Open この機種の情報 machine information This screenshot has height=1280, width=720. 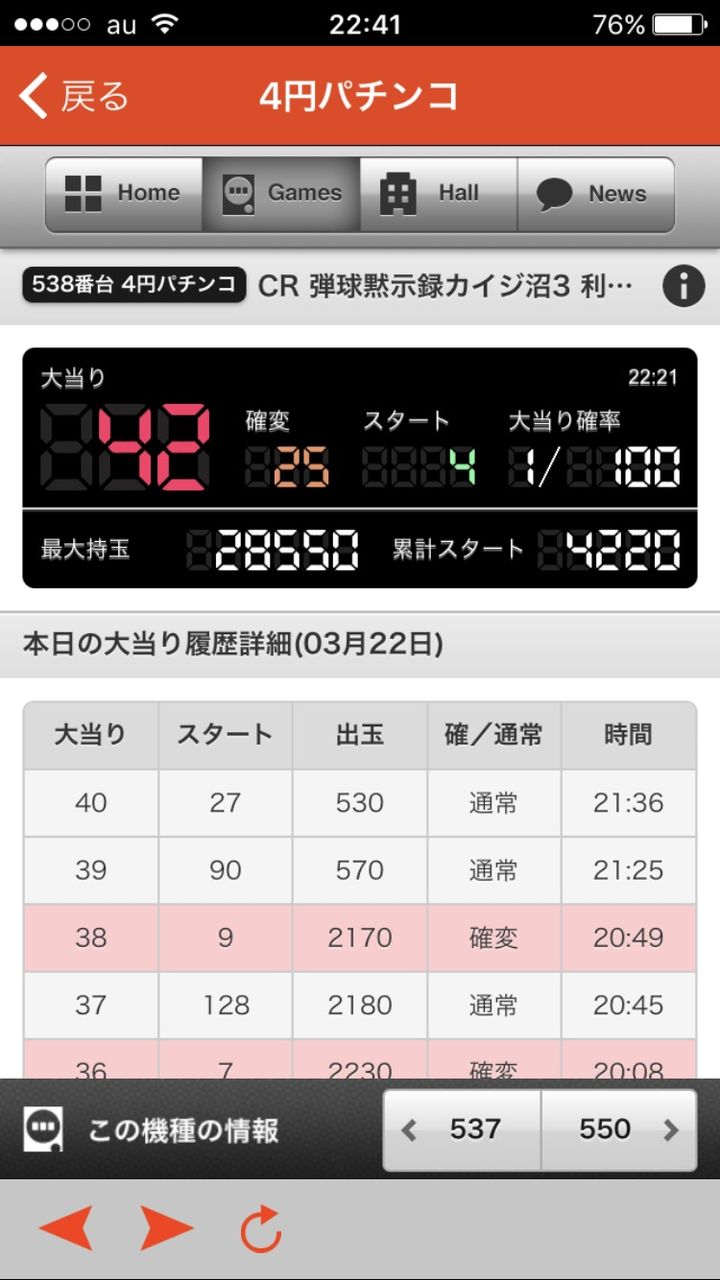tap(152, 1130)
